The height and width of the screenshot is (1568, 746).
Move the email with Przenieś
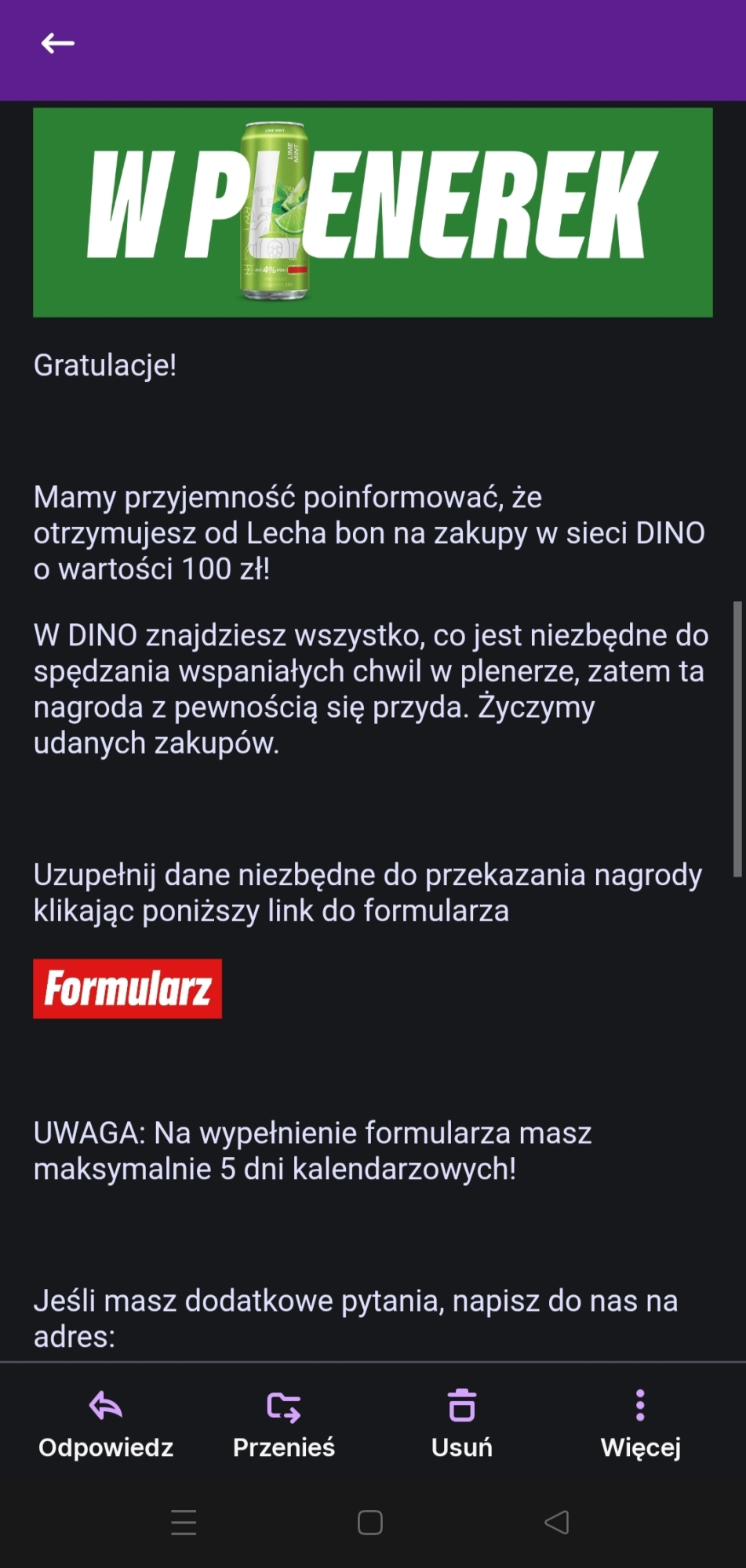283,1424
